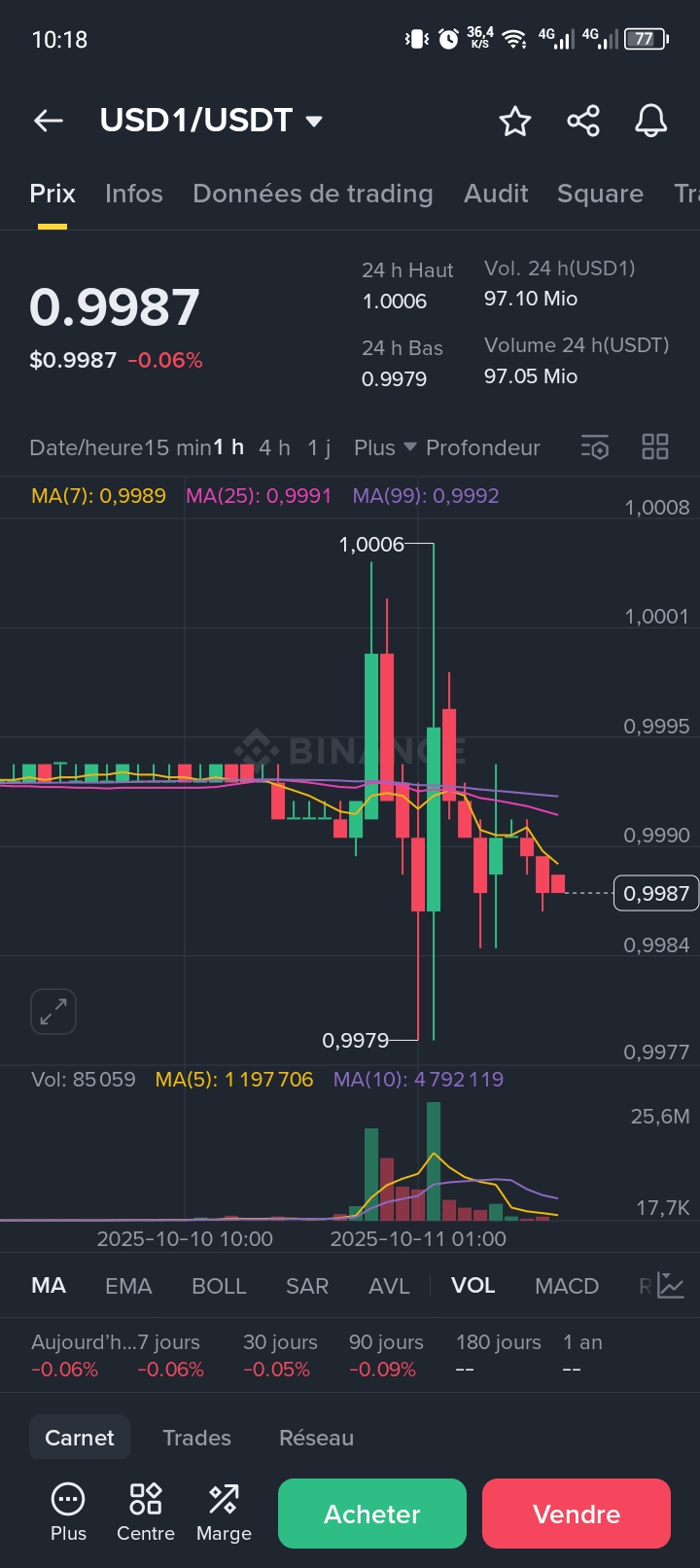Switch to the Trades tab
The width and height of the screenshot is (700, 1568).
coord(196,1438)
